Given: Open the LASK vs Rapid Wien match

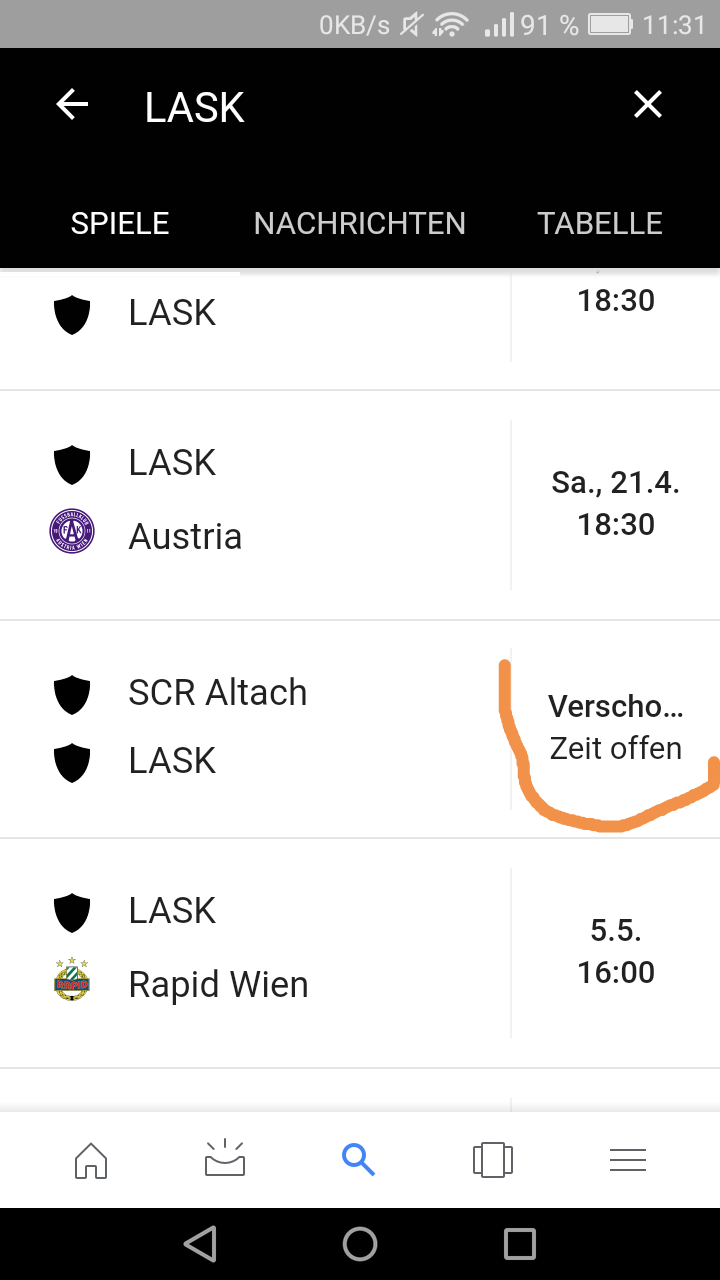Looking at the screenshot, I should coord(360,953).
